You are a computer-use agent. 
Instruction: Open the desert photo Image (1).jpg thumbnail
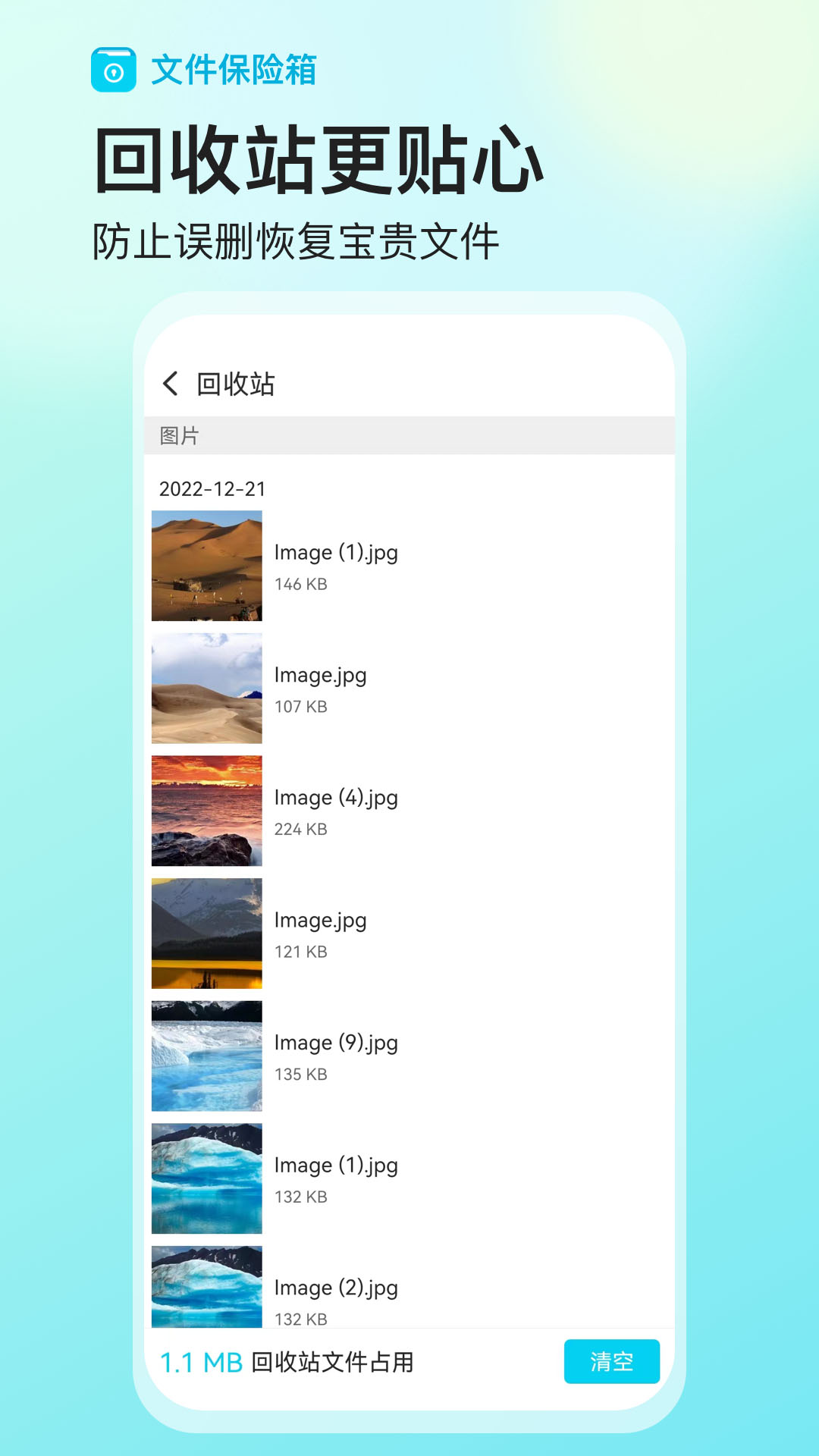[x=207, y=565]
